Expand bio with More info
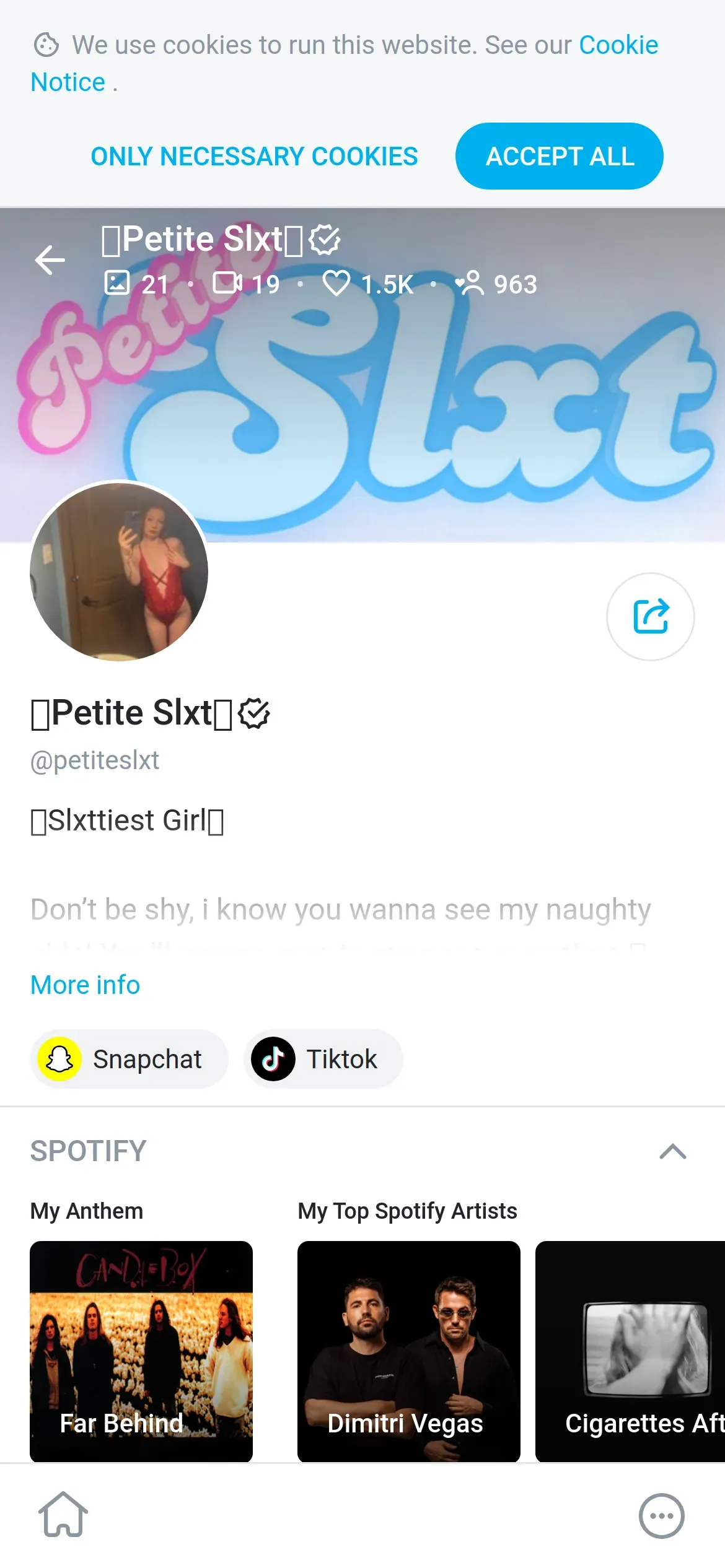Viewport: 725px width, 1568px height. pyautogui.click(x=86, y=985)
